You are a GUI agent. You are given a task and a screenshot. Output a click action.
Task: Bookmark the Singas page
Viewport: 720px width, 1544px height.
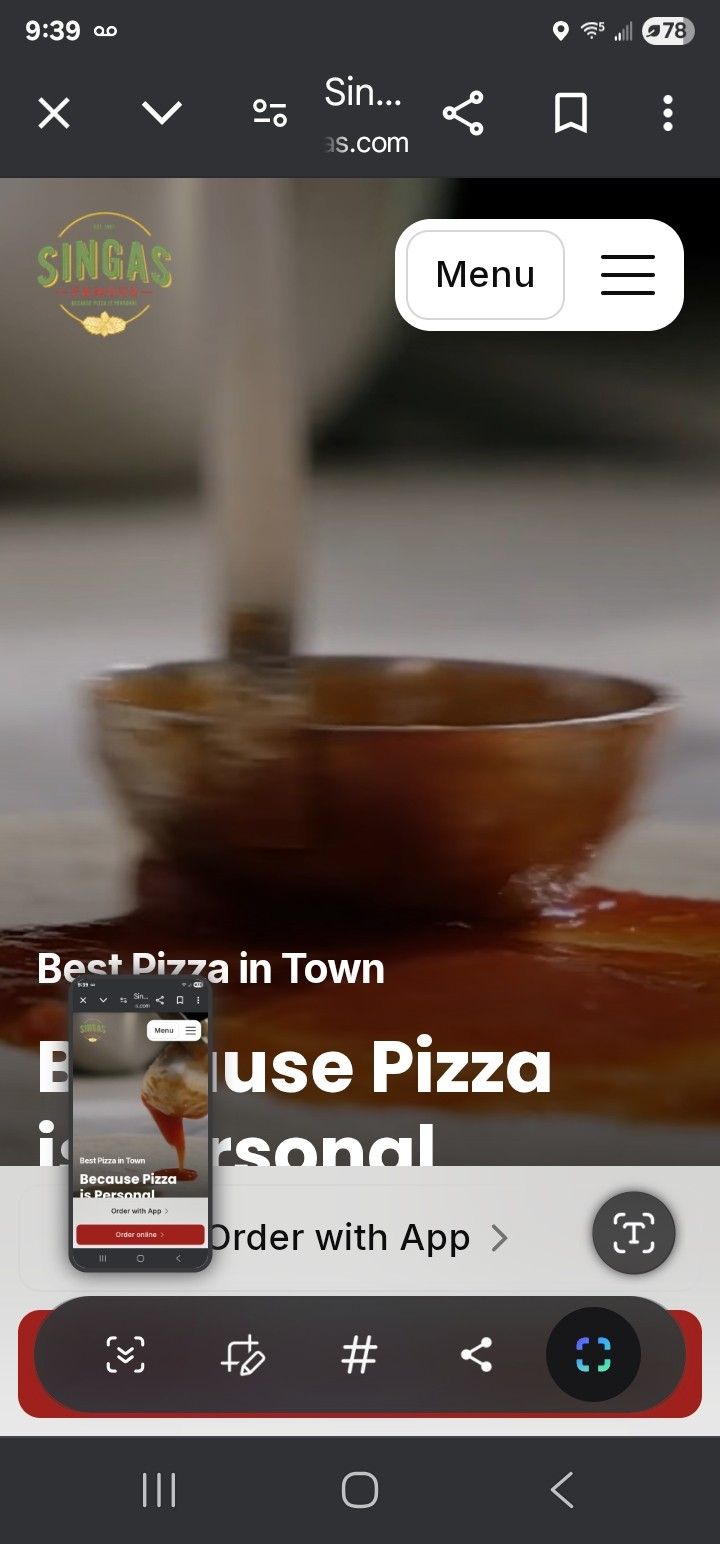click(x=570, y=113)
